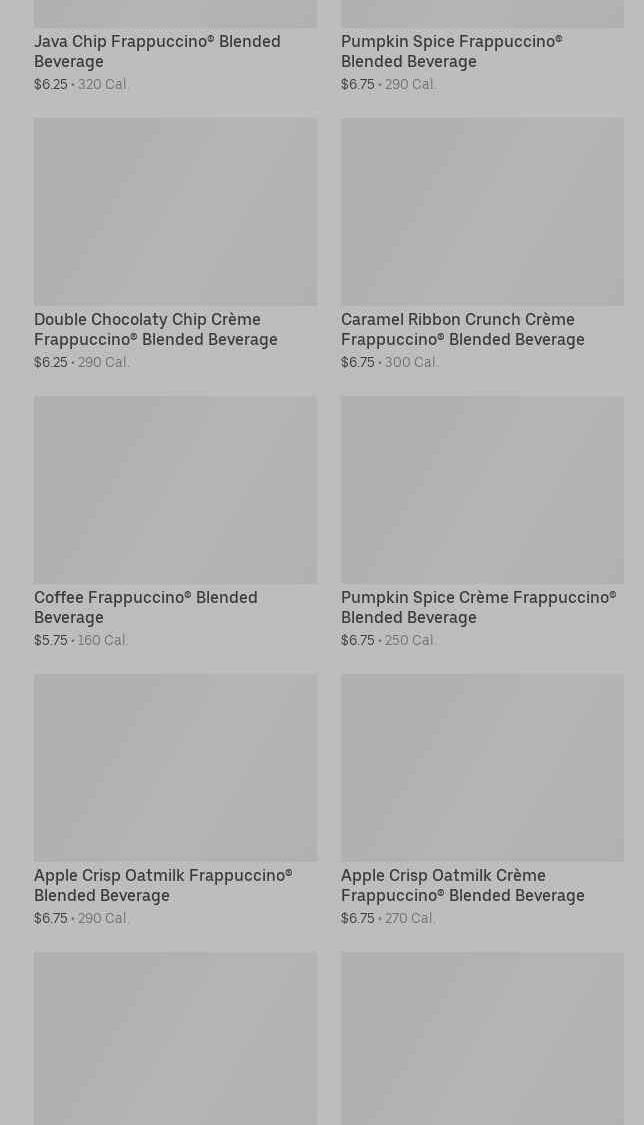Open Pumpkin Spice Frappuccino Blended Beverage

(x=451, y=51)
